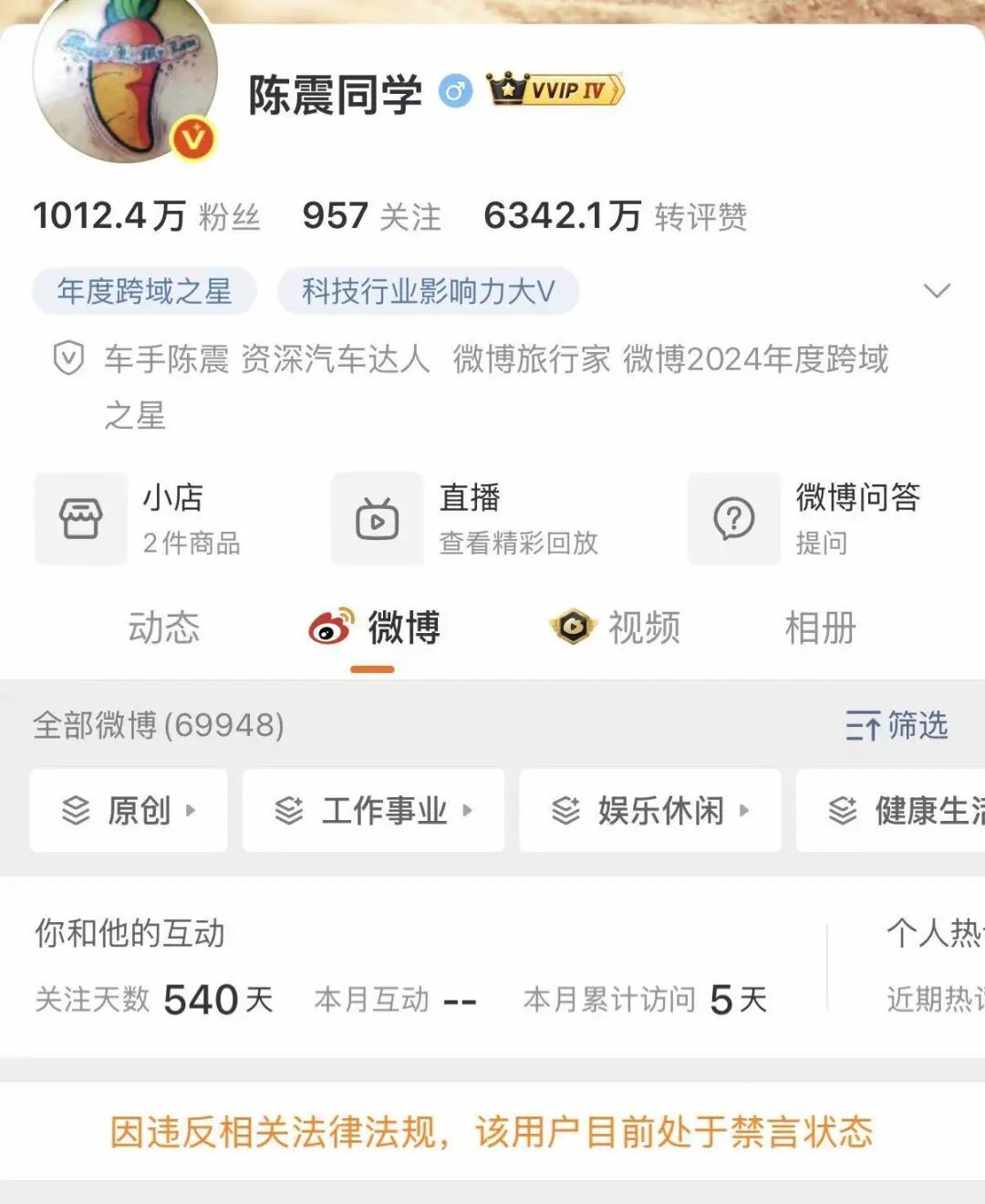Filter posts by 健康生活

pos(903,810)
